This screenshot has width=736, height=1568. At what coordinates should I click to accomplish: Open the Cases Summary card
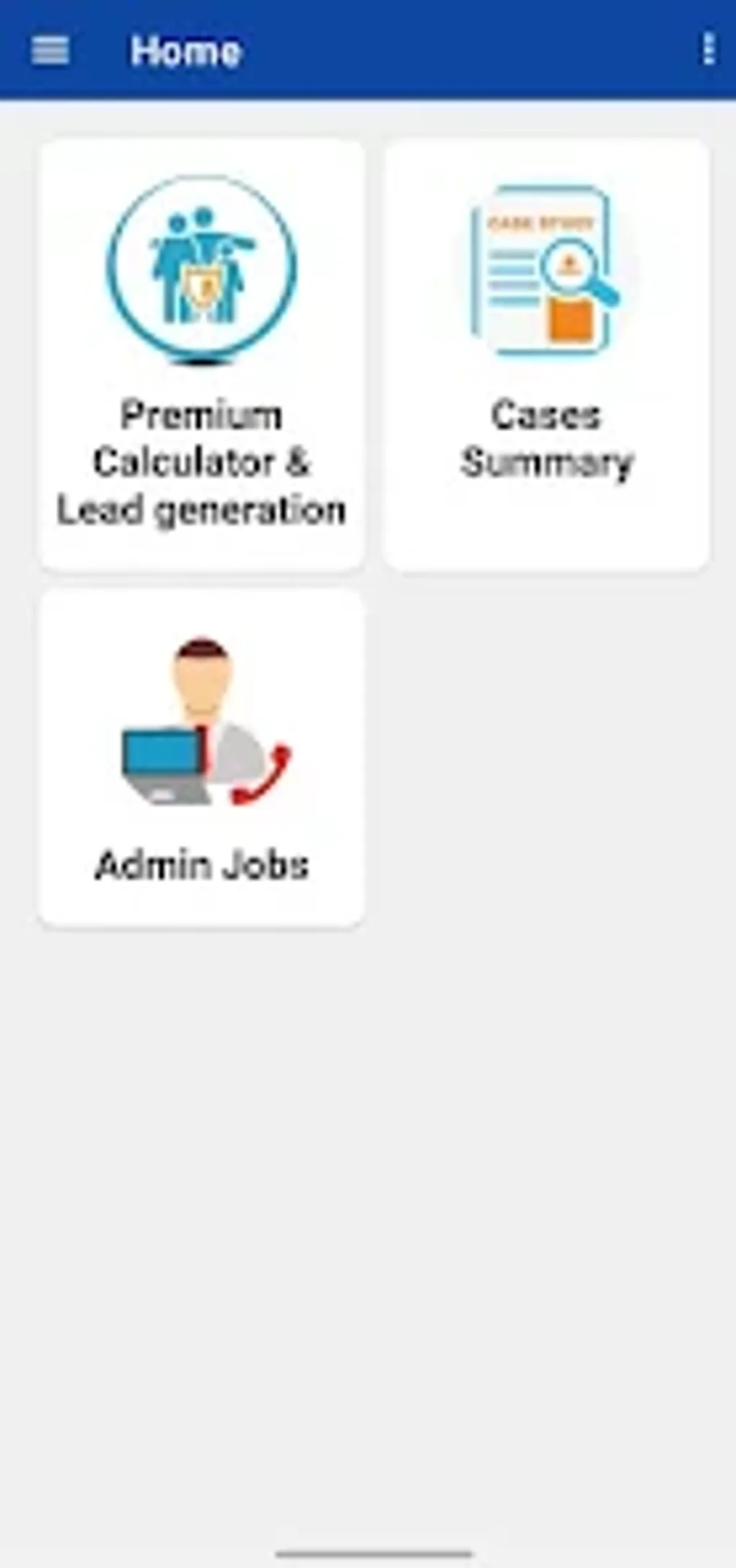pyautogui.click(x=545, y=354)
